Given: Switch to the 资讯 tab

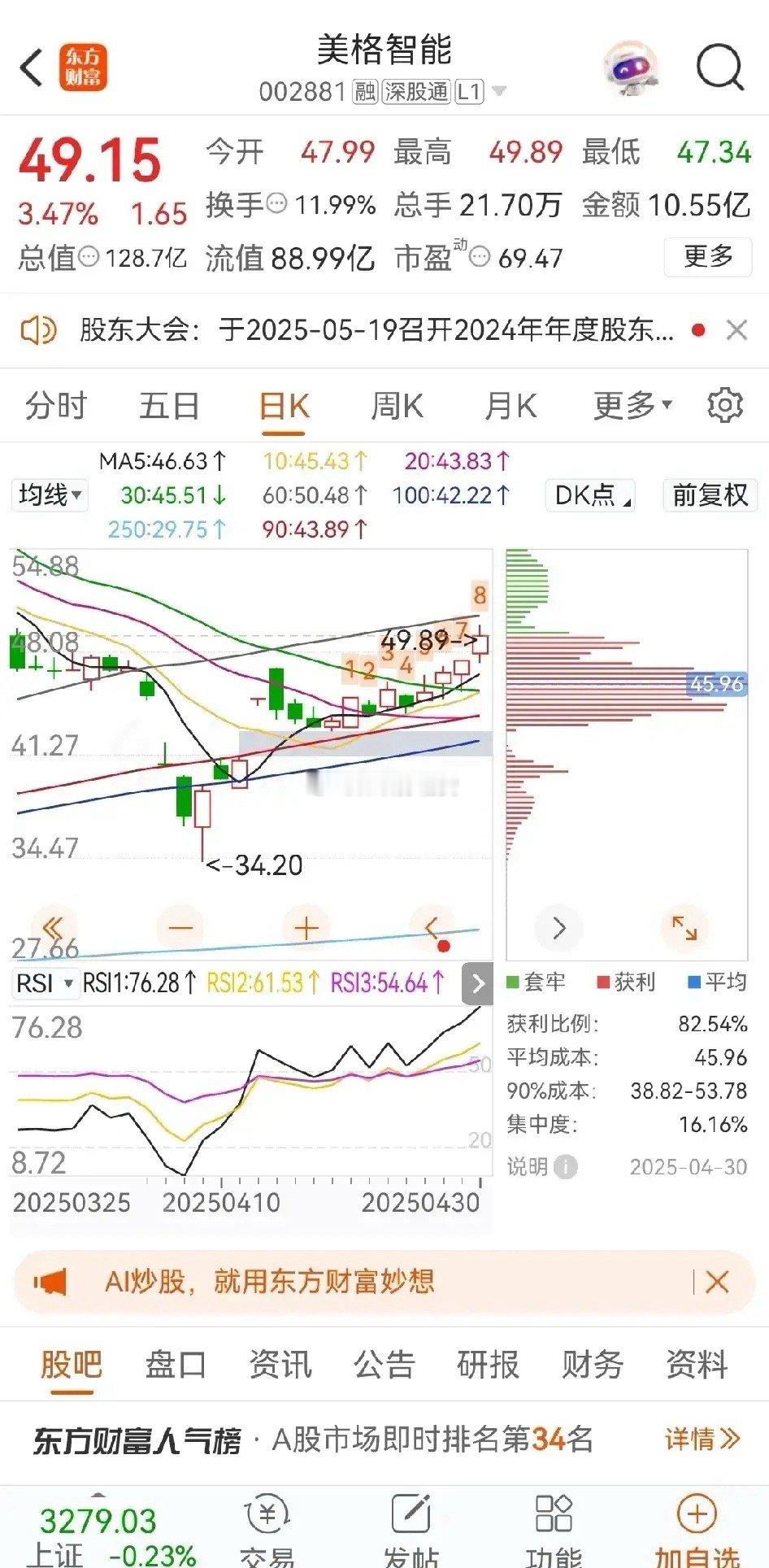Looking at the screenshot, I should [x=280, y=1365].
